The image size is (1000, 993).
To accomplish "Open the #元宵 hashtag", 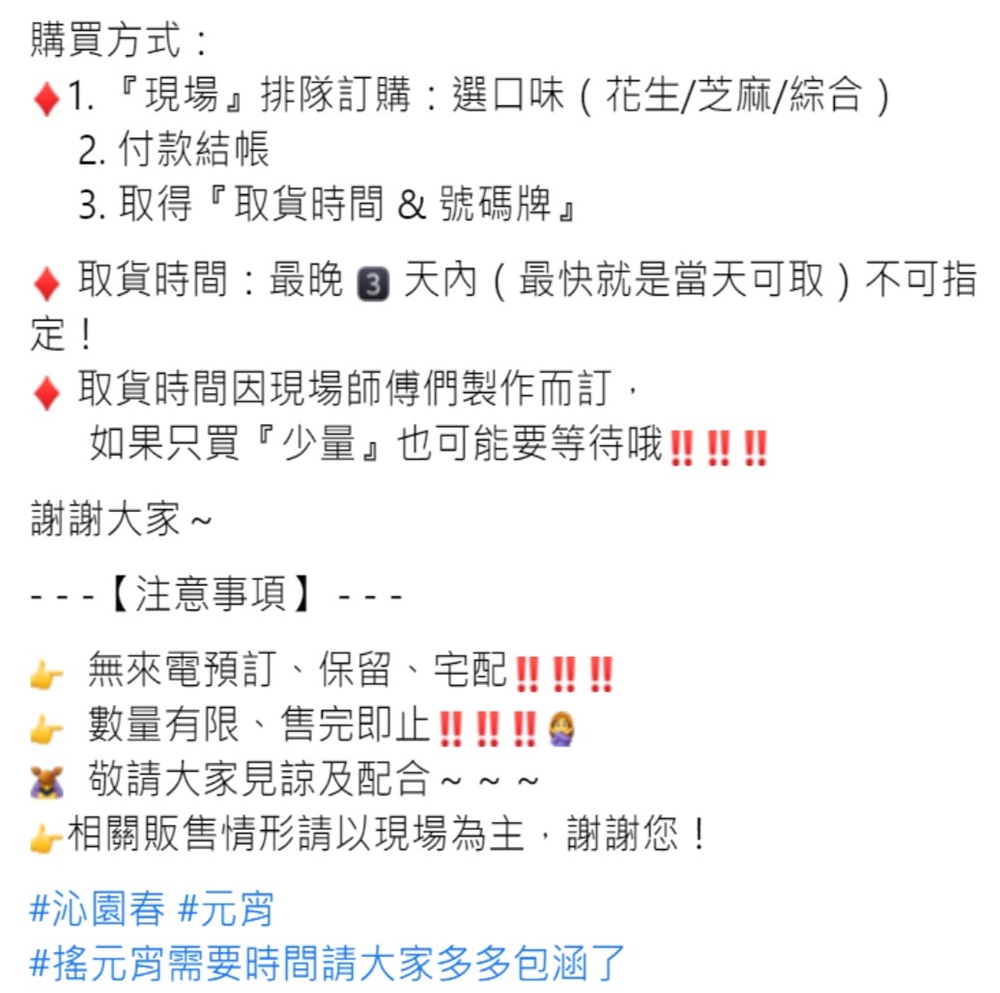I will click(225, 910).
